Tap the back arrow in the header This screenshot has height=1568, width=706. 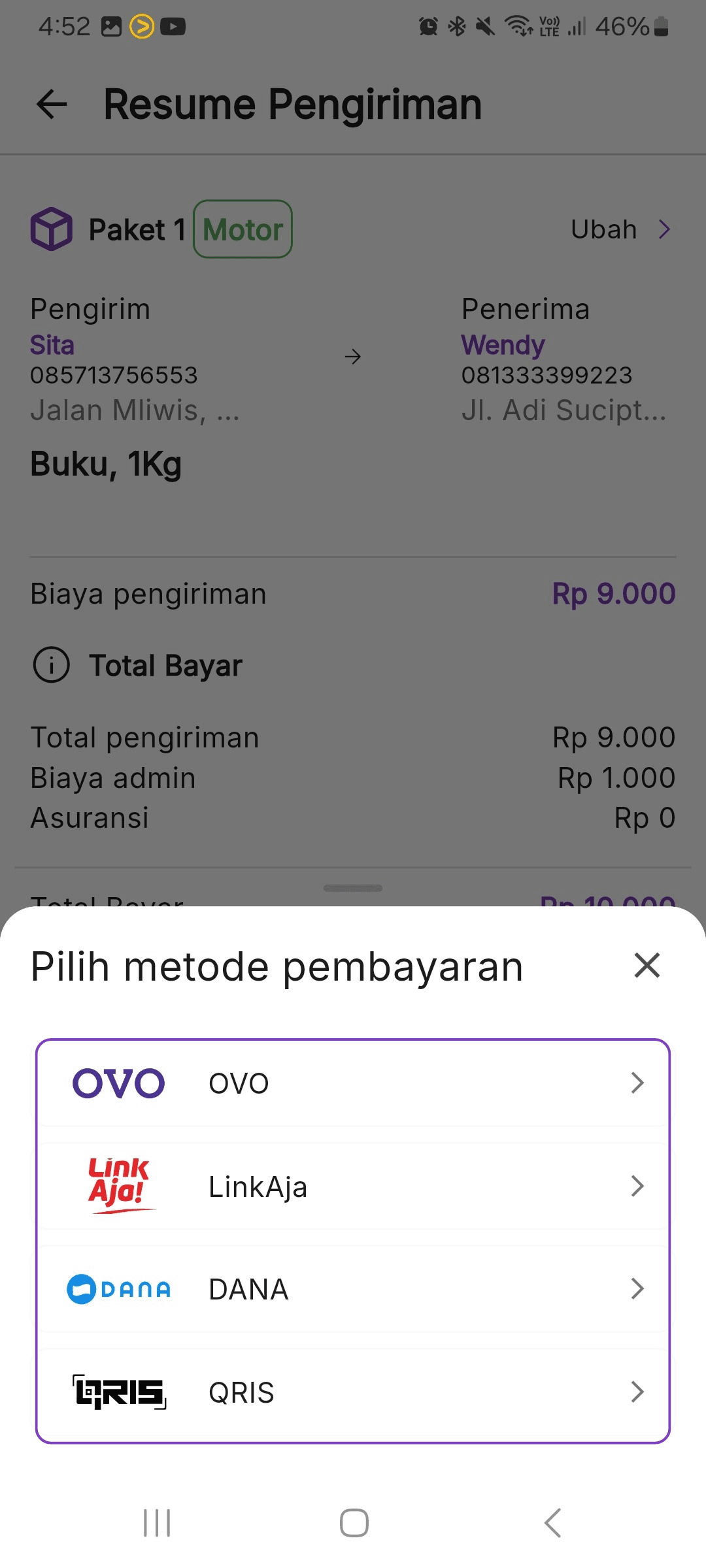coord(51,105)
